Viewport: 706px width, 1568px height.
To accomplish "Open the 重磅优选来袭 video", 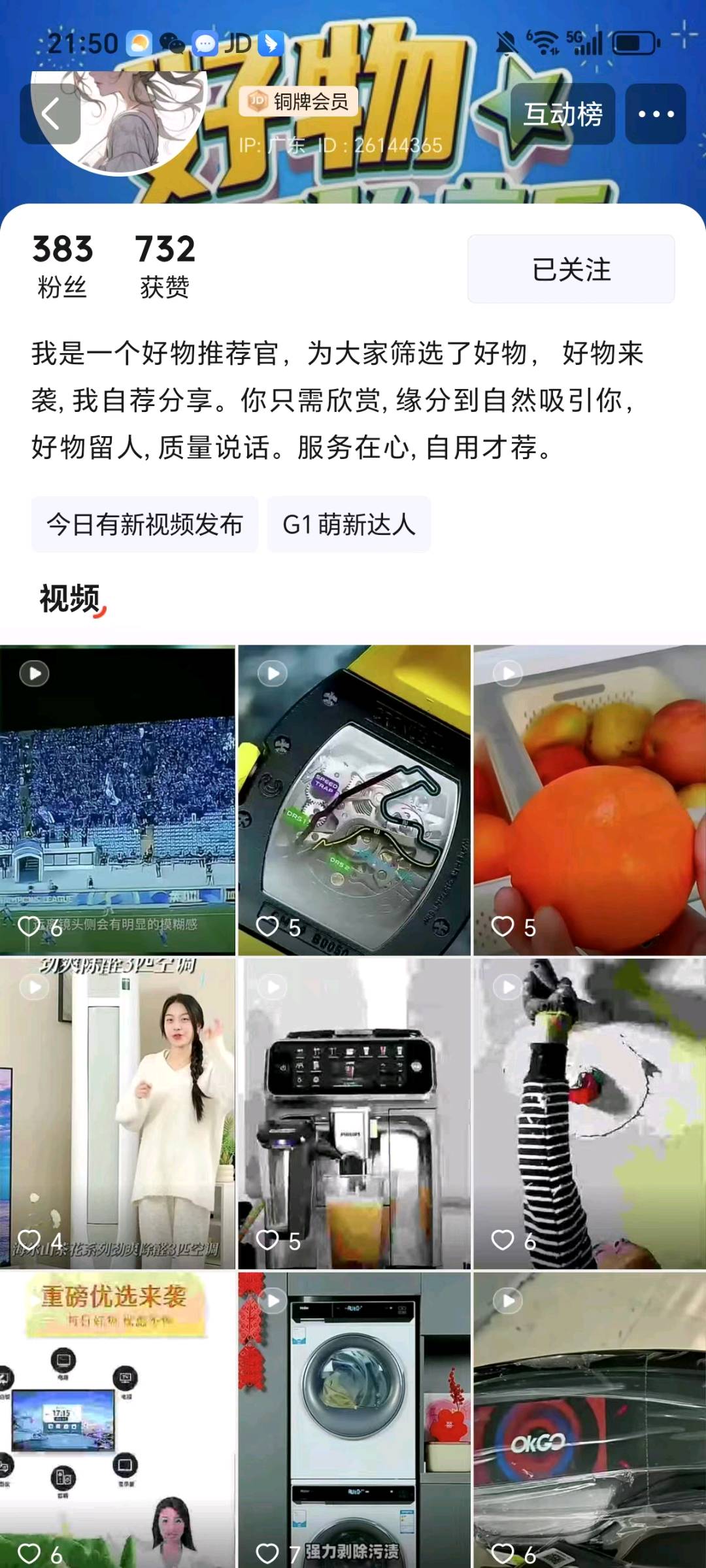I will [118, 1419].
